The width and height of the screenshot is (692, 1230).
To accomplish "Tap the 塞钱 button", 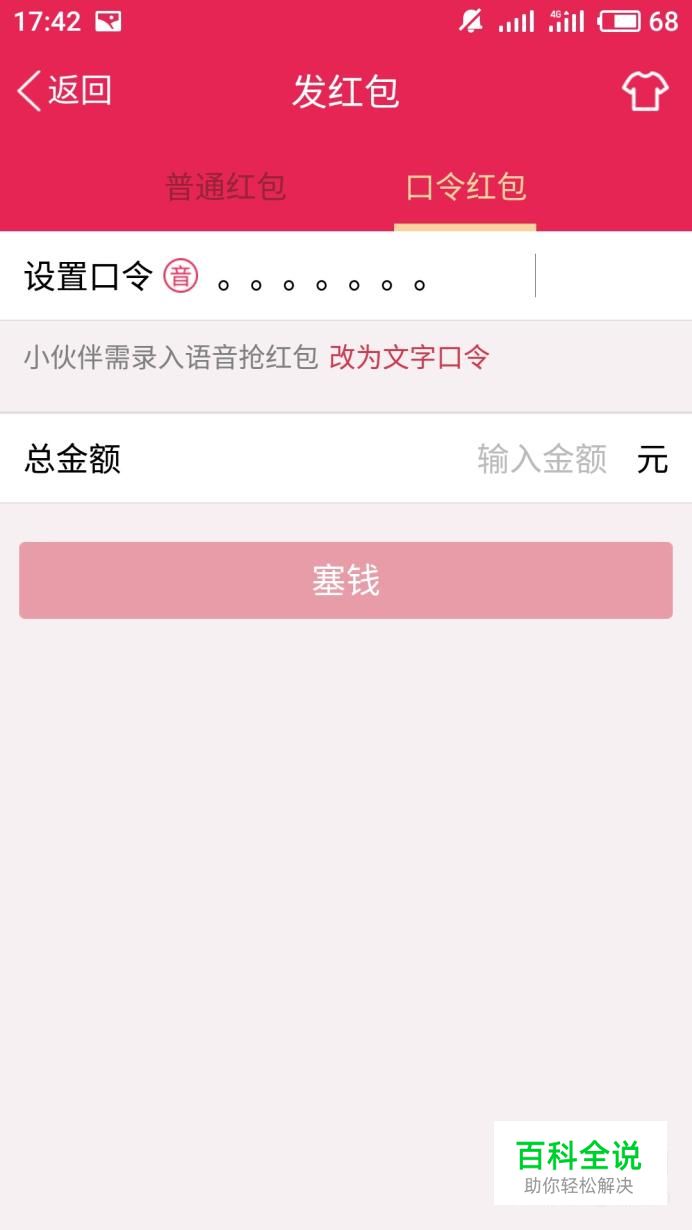I will (346, 580).
